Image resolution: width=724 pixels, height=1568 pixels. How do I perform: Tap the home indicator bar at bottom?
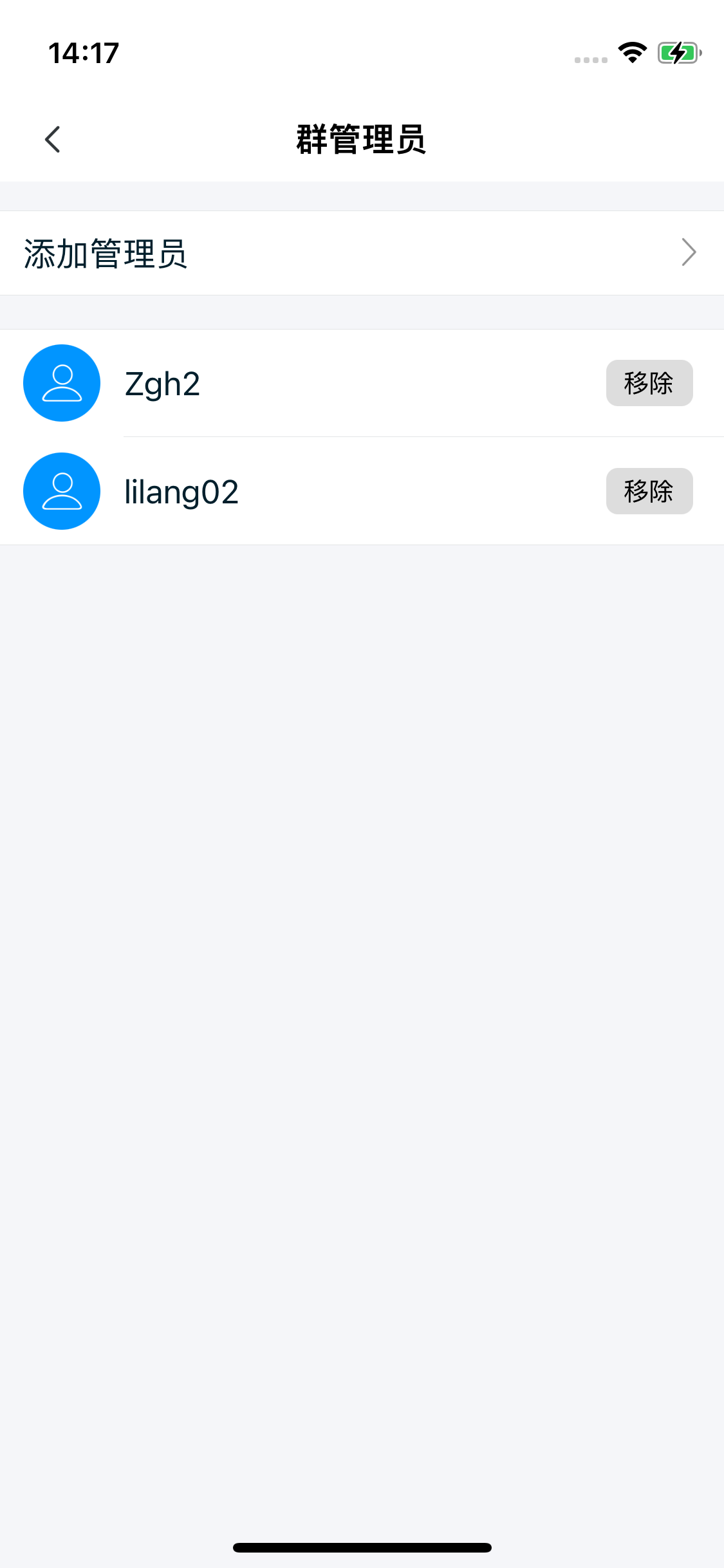click(362, 1547)
